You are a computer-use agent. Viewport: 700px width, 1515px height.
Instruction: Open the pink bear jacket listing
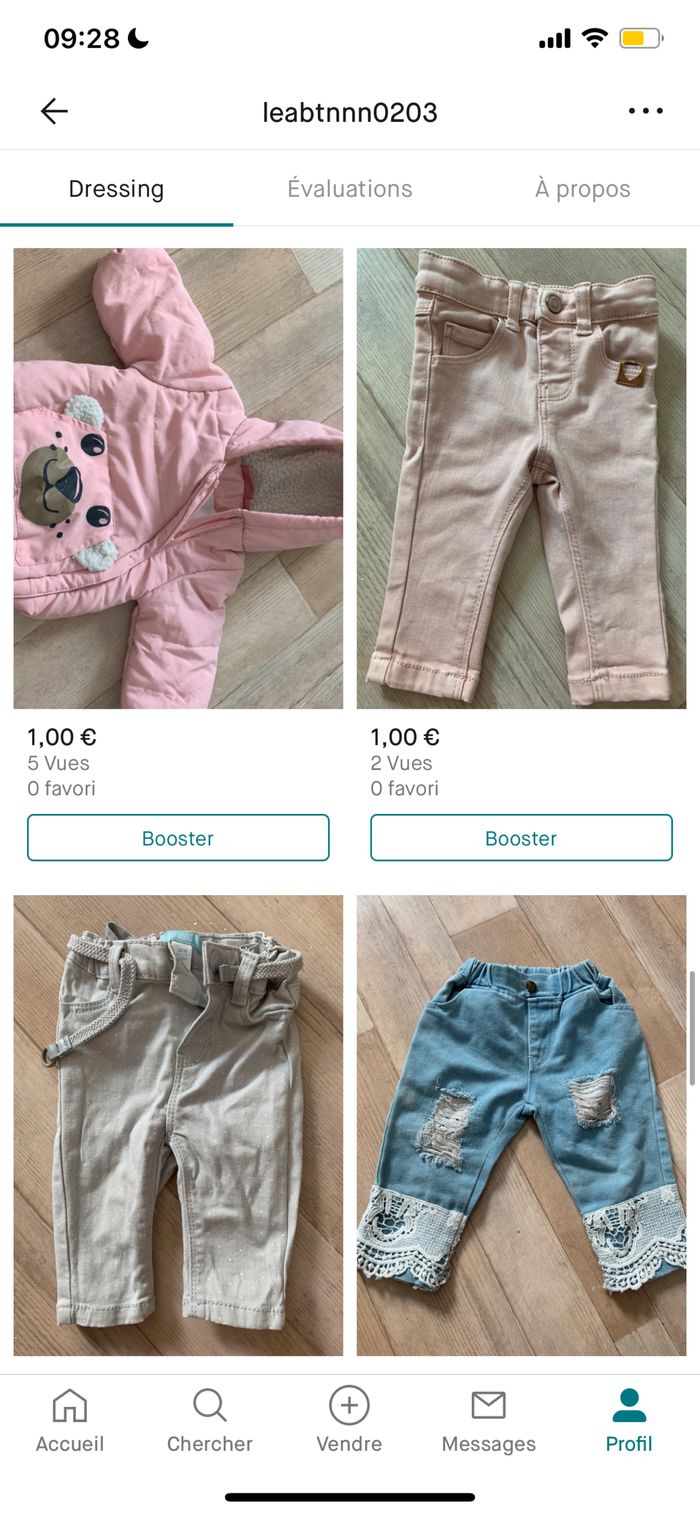178,478
